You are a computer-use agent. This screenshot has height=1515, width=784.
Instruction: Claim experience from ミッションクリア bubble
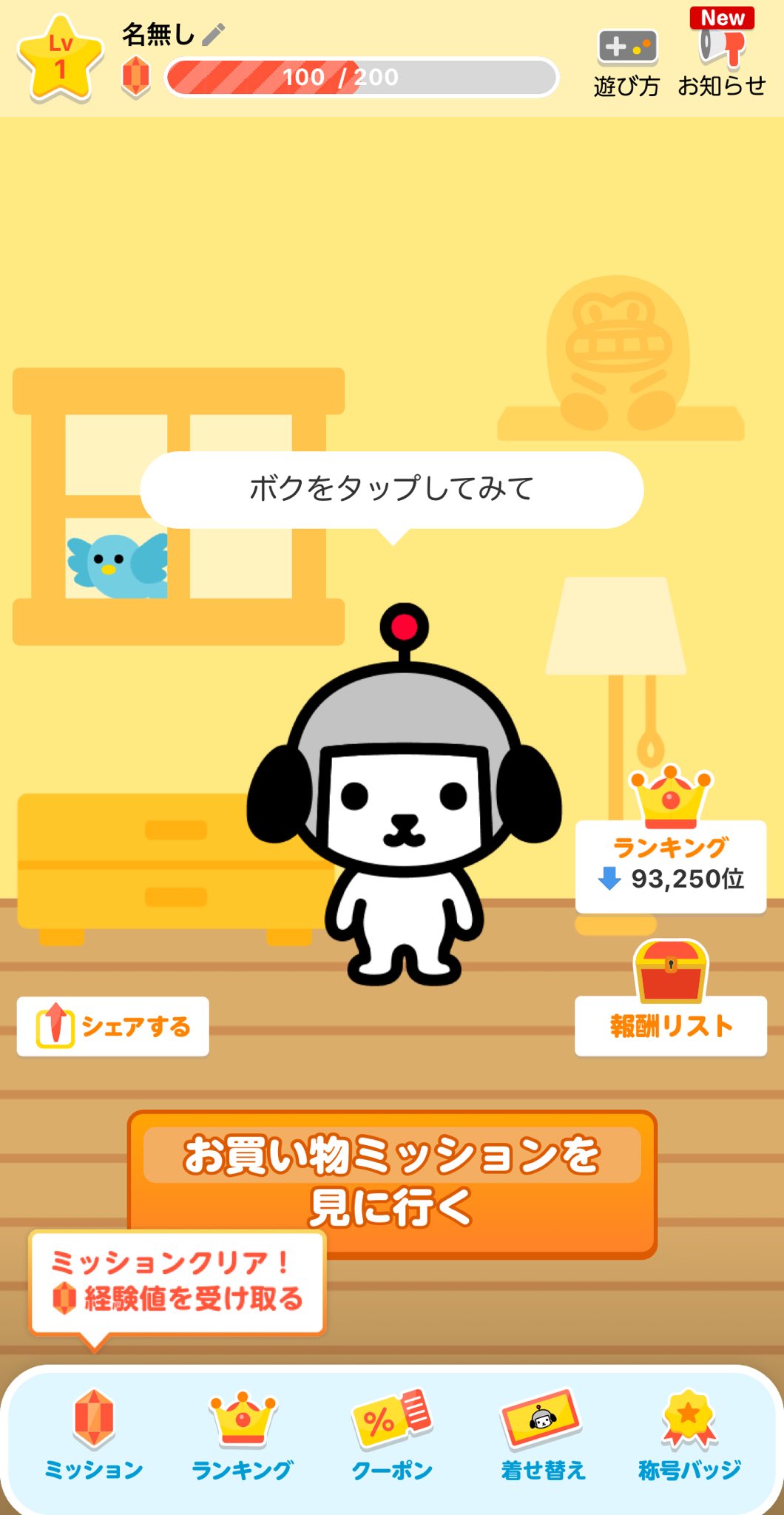coord(178,1283)
